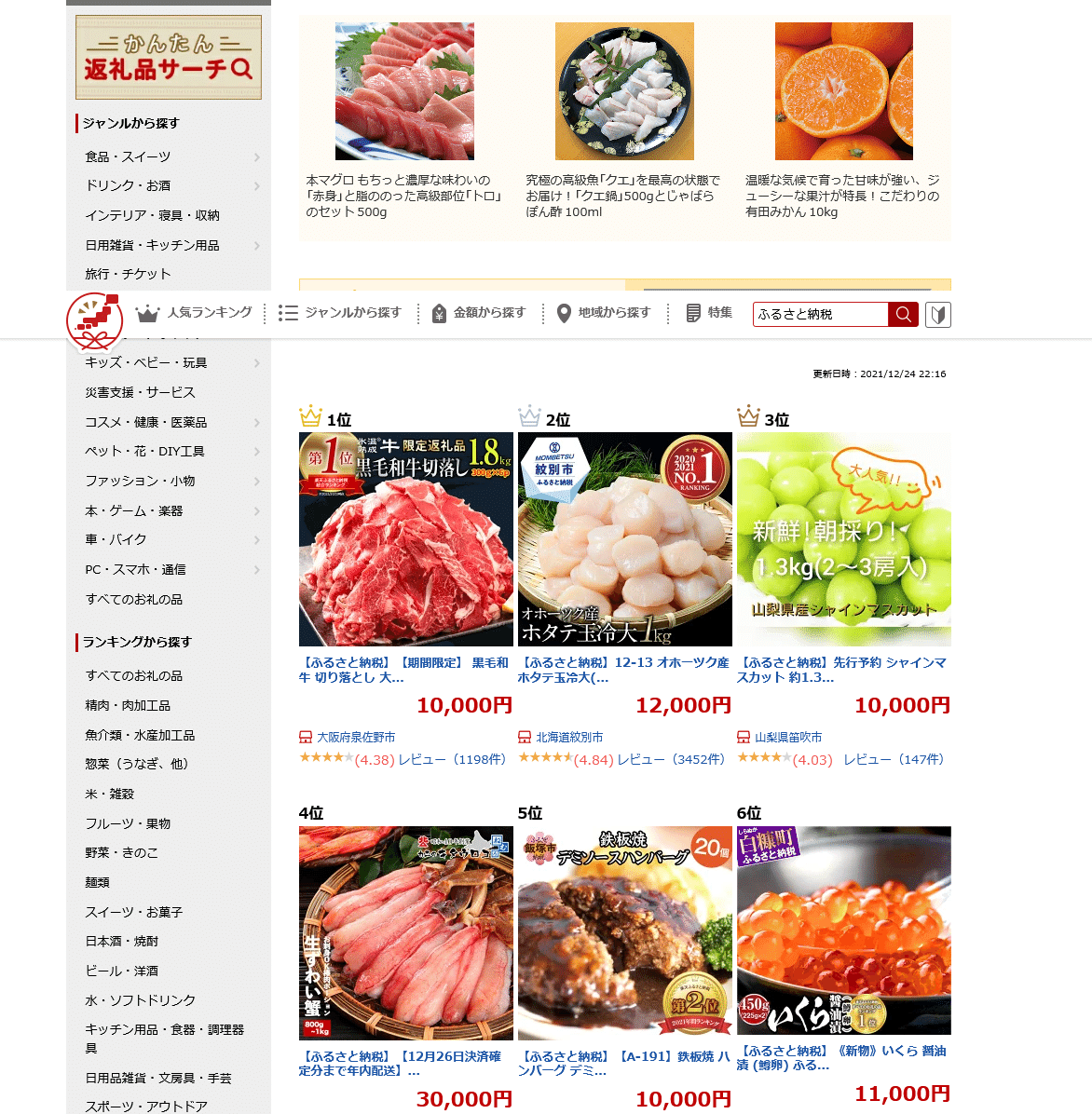Open the 食品・スイーツ category
This screenshot has height=1114, width=1092.
pos(129,156)
